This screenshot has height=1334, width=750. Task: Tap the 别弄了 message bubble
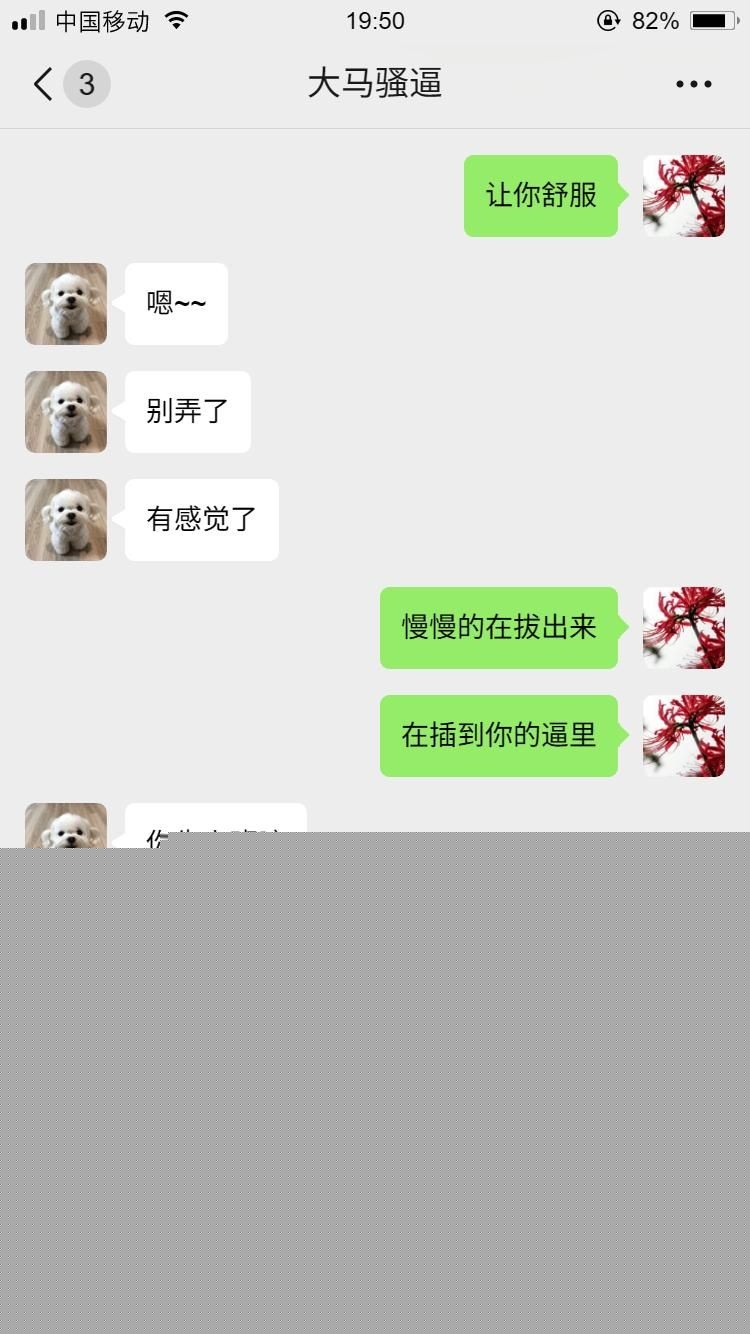pyautogui.click(x=187, y=412)
